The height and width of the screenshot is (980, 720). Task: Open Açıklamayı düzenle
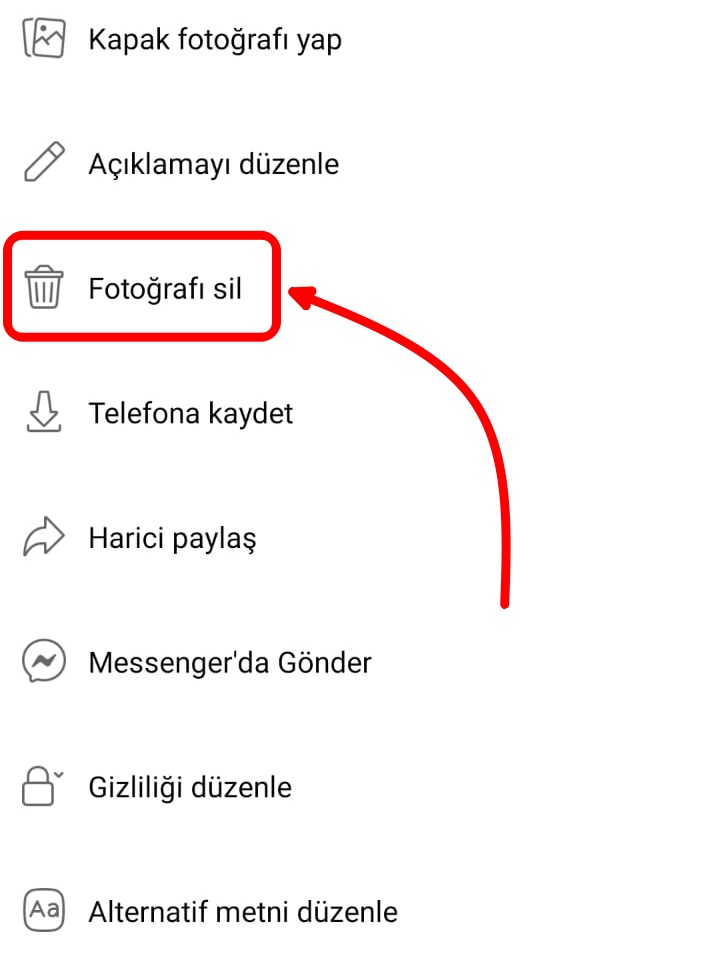click(x=213, y=164)
